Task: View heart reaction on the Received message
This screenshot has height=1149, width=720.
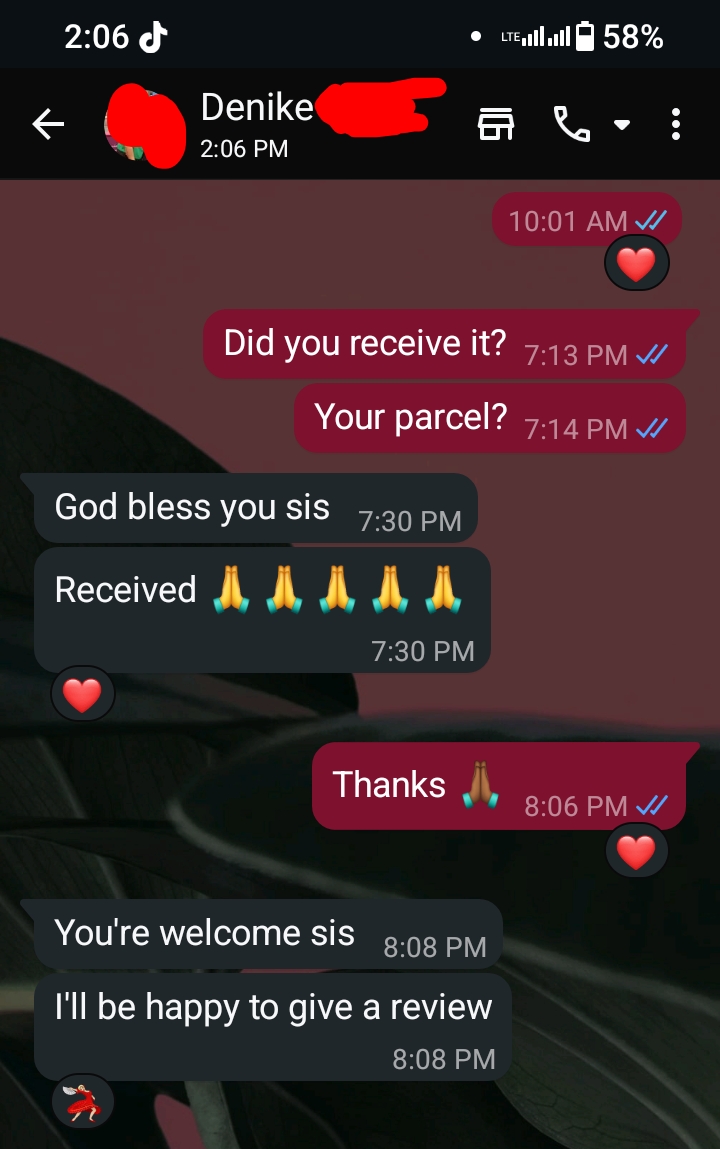Action: (82, 694)
